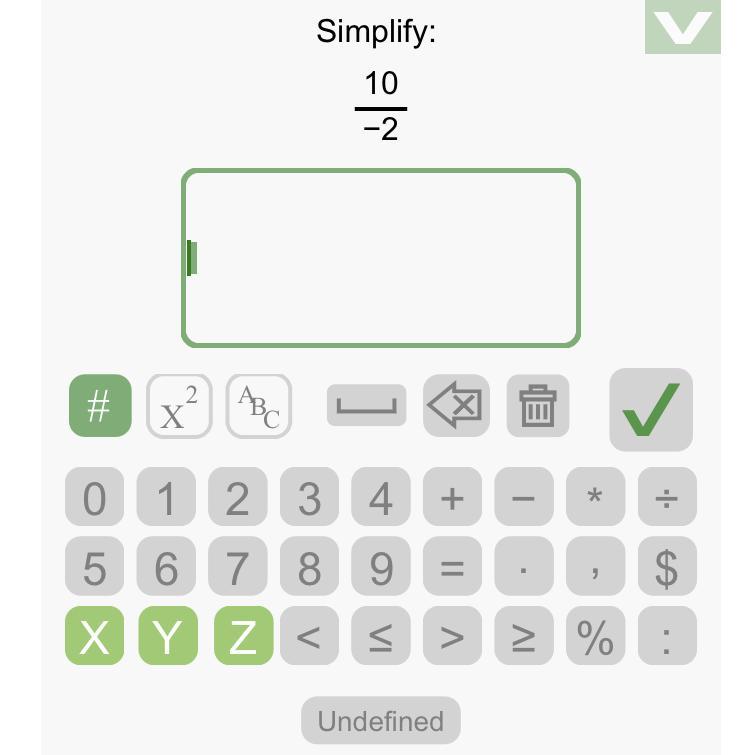Switch to the number symbols keypad
756x755 pixels.
100,406
